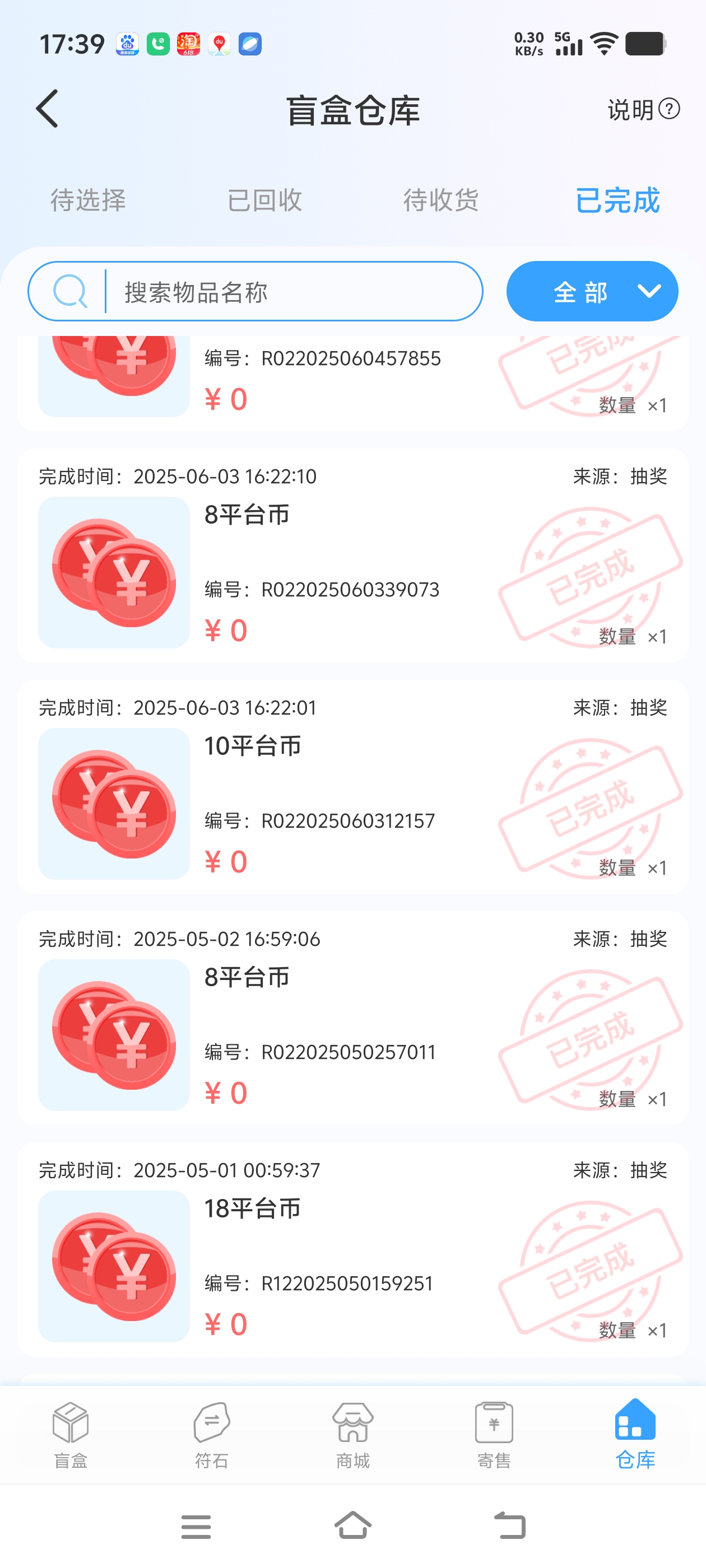Open the 商城 bottom tab
This screenshot has height=1568, width=706.
[x=352, y=1435]
